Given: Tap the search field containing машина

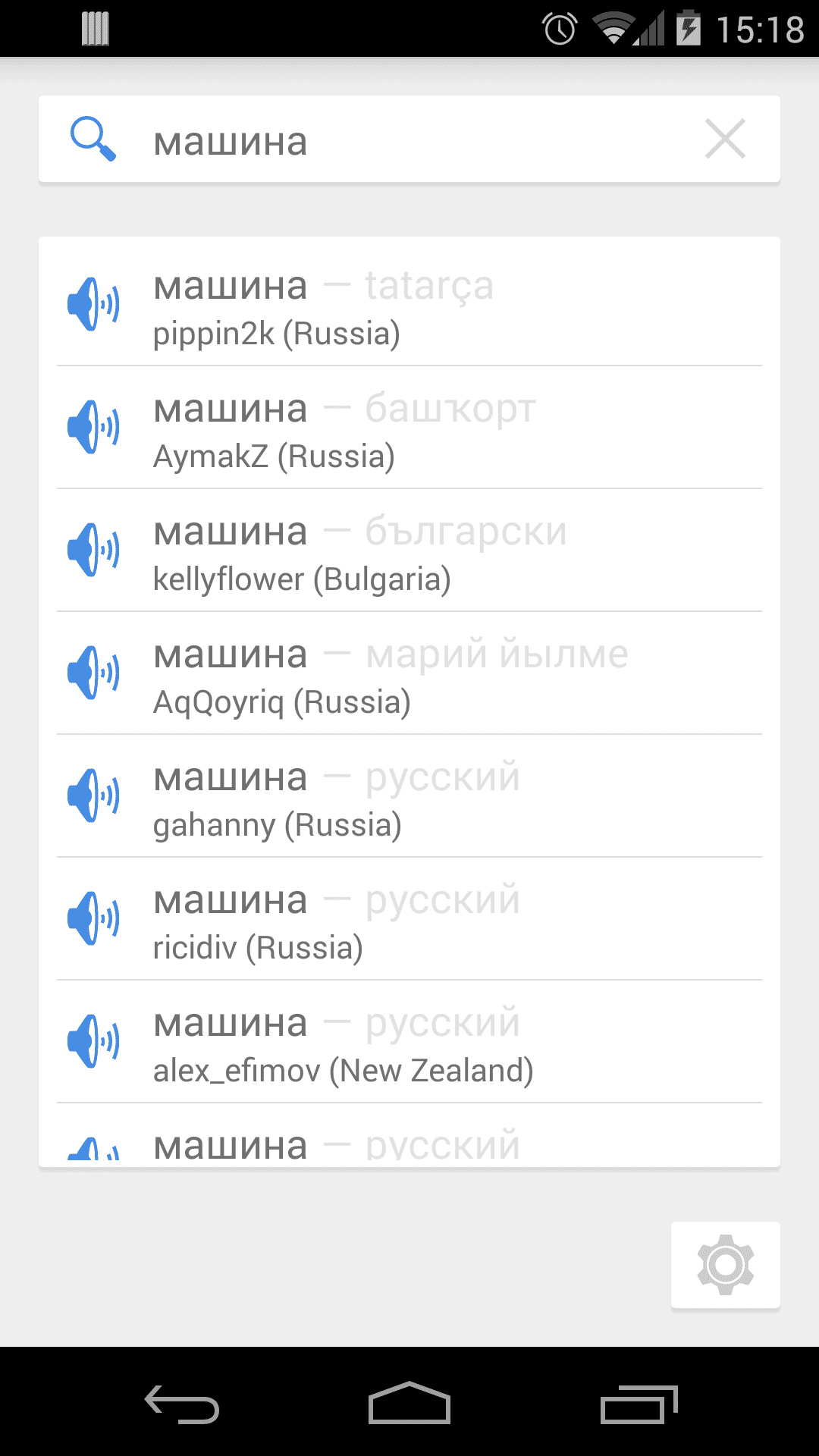Looking at the screenshot, I should (409, 141).
